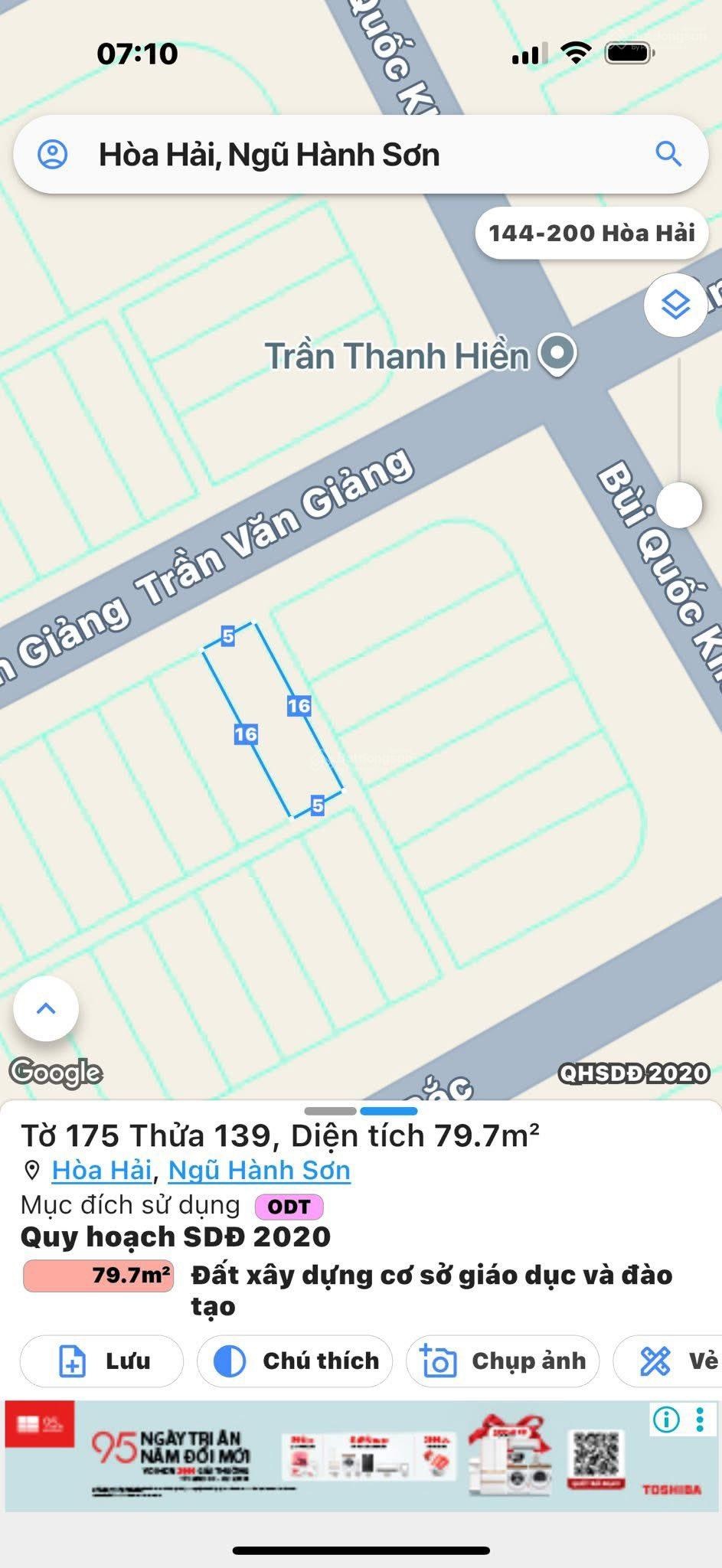Image resolution: width=722 pixels, height=1568 pixels.
Task: Show the Chú thích legend
Action: point(295,1361)
